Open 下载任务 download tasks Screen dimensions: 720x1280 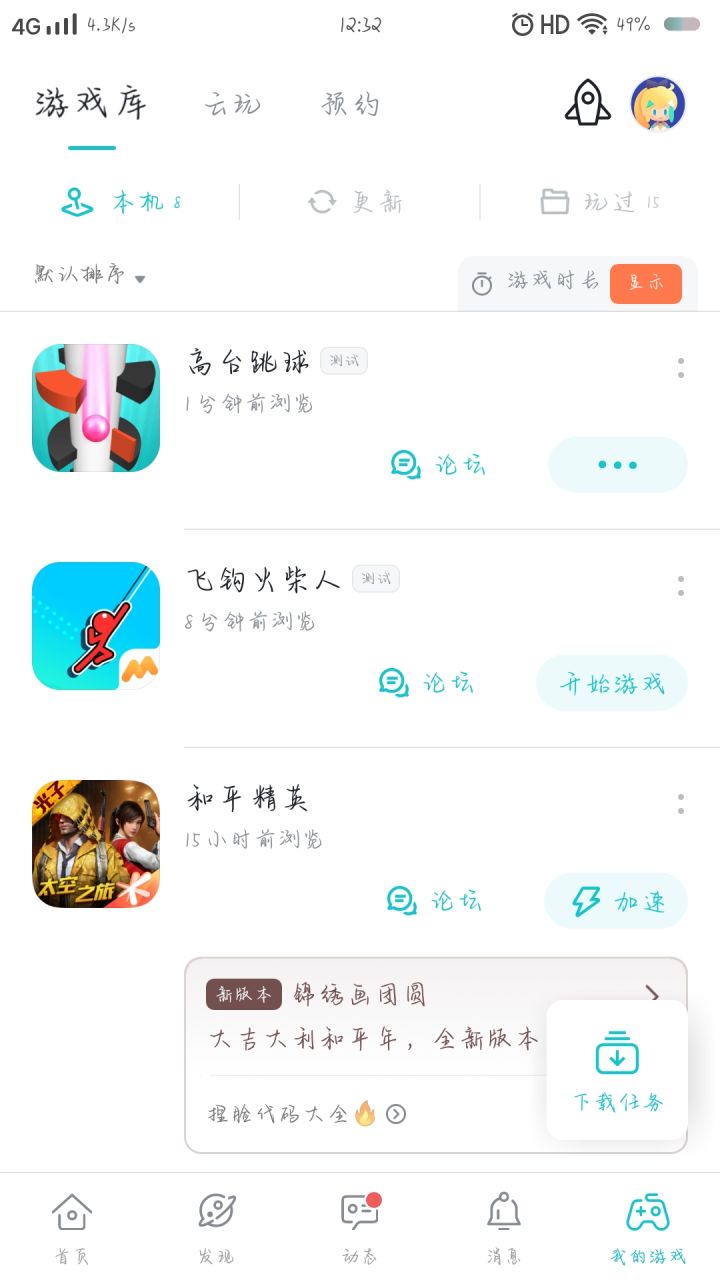point(617,1070)
